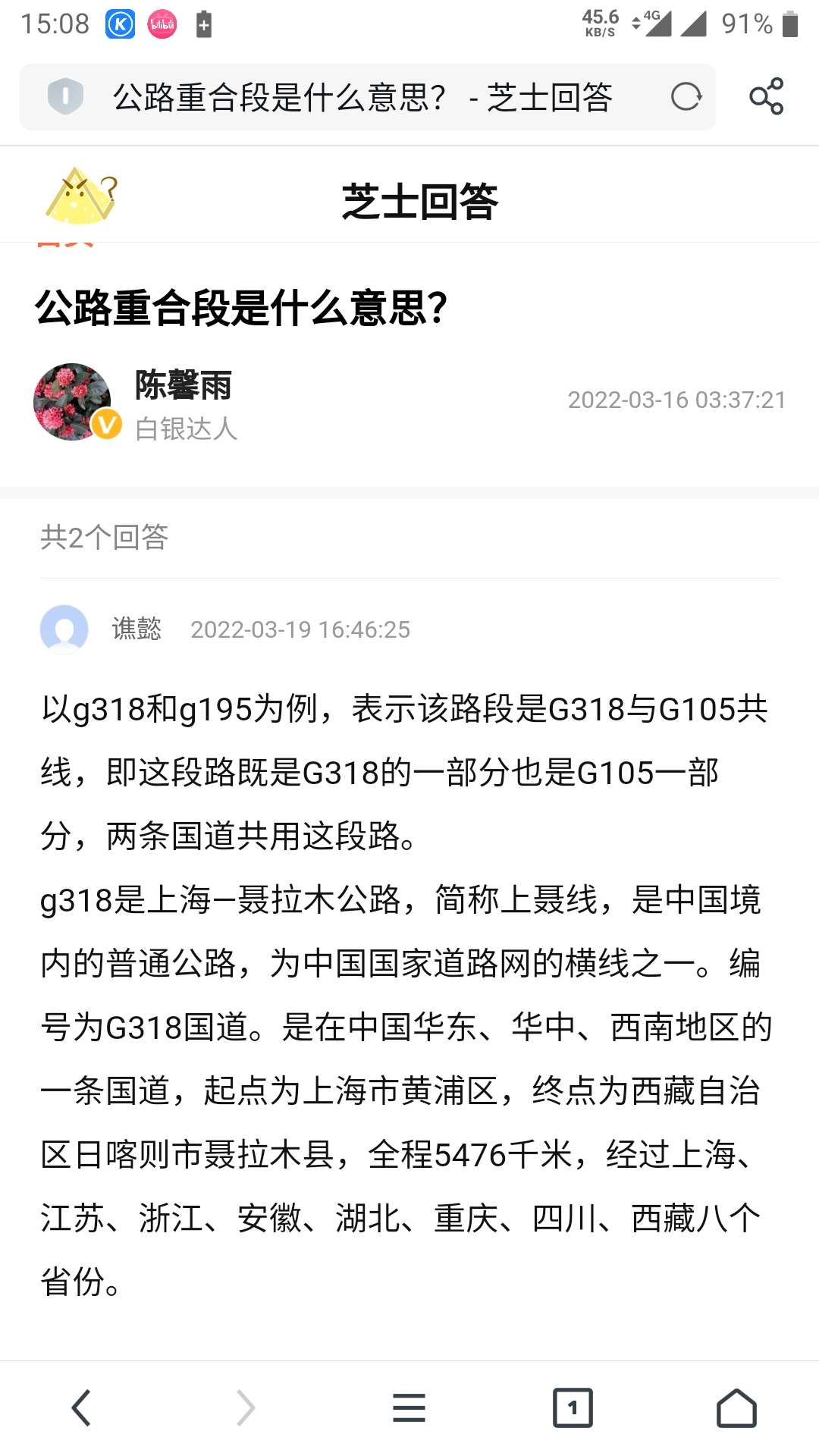Go back to the previous page
This screenshot has height=1456, width=819.
click(82, 1408)
